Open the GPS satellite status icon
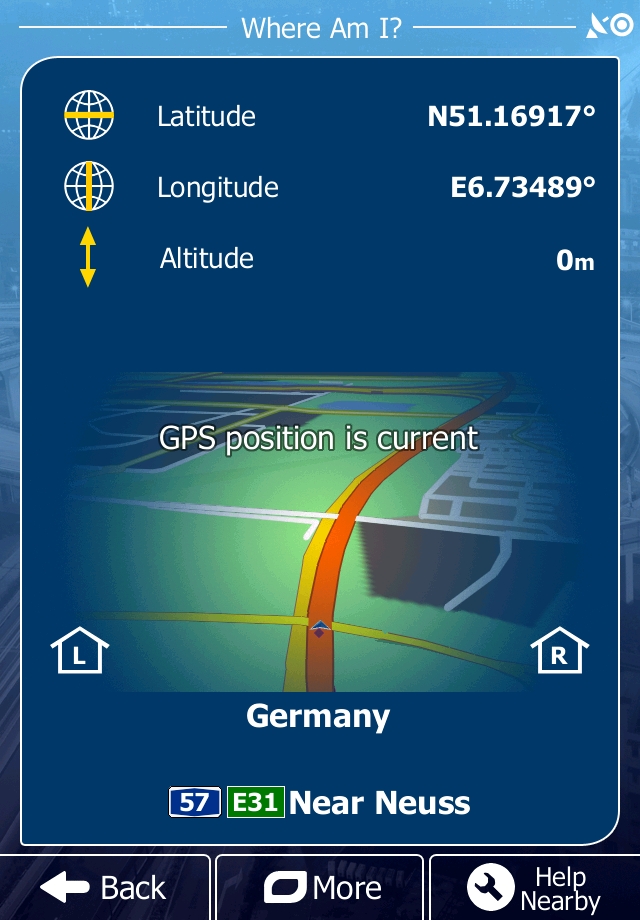The height and width of the screenshot is (920, 640). (608, 27)
